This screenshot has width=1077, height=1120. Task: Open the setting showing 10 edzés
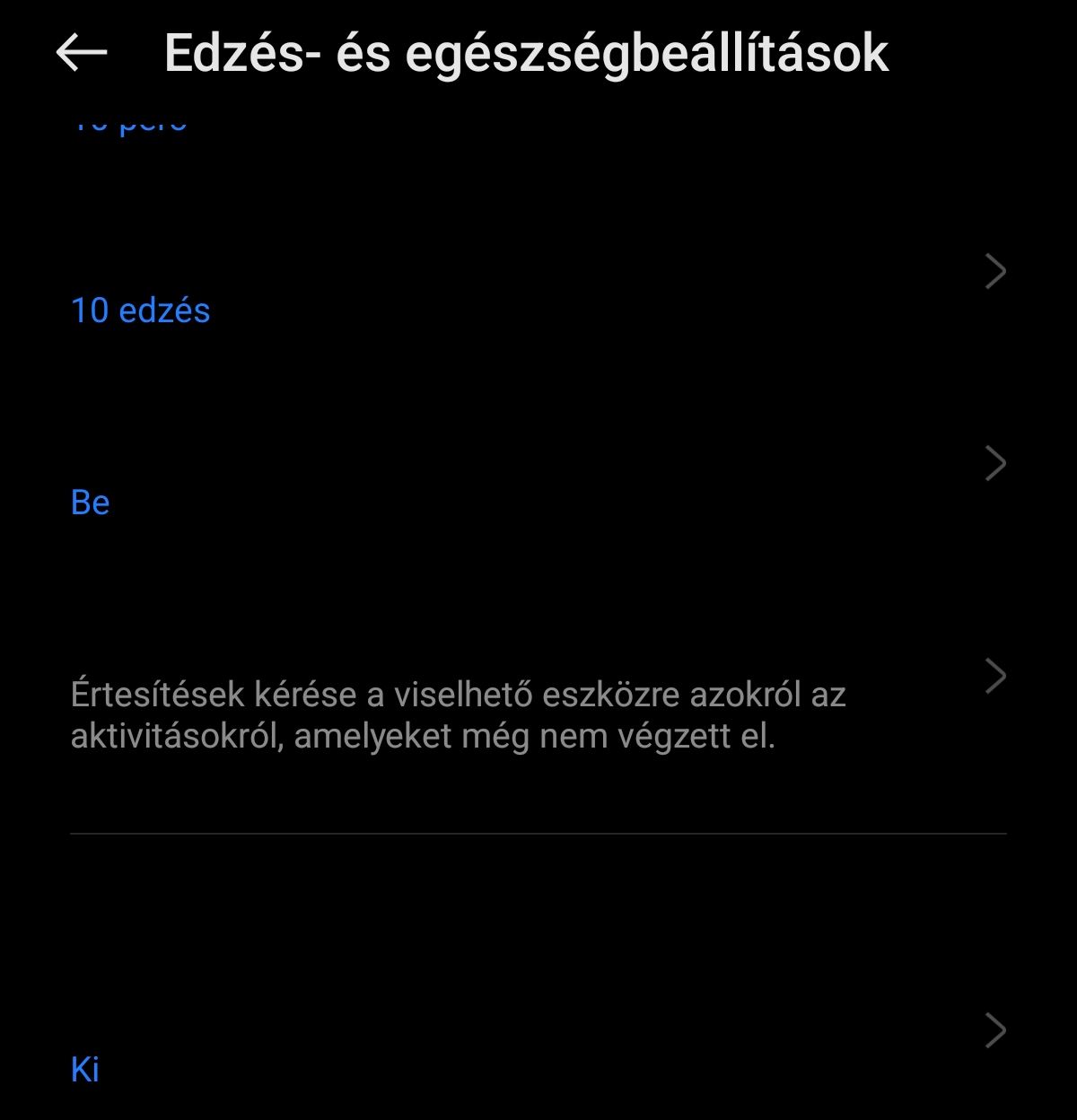[538, 292]
